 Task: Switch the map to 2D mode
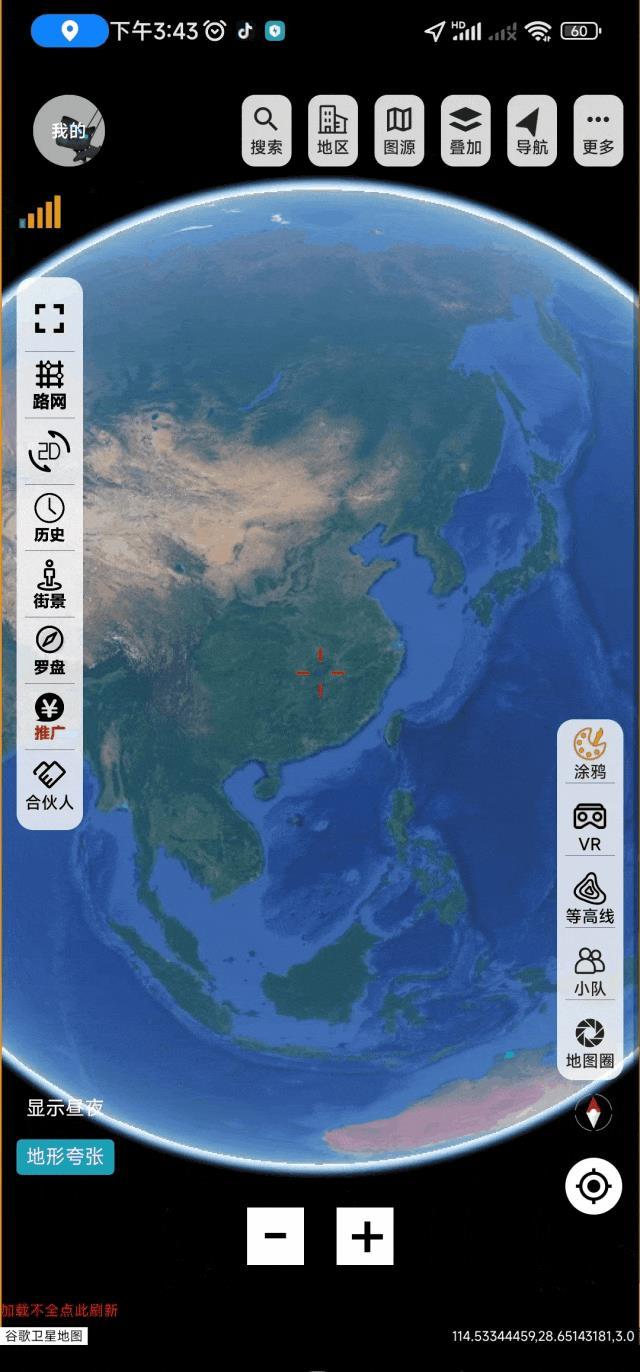(49, 452)
